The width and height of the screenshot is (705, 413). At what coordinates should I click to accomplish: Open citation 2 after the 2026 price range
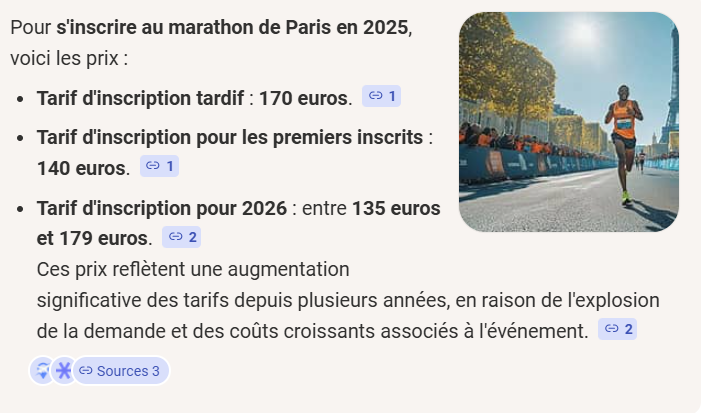pyautogui.click(x=182, y=237)
